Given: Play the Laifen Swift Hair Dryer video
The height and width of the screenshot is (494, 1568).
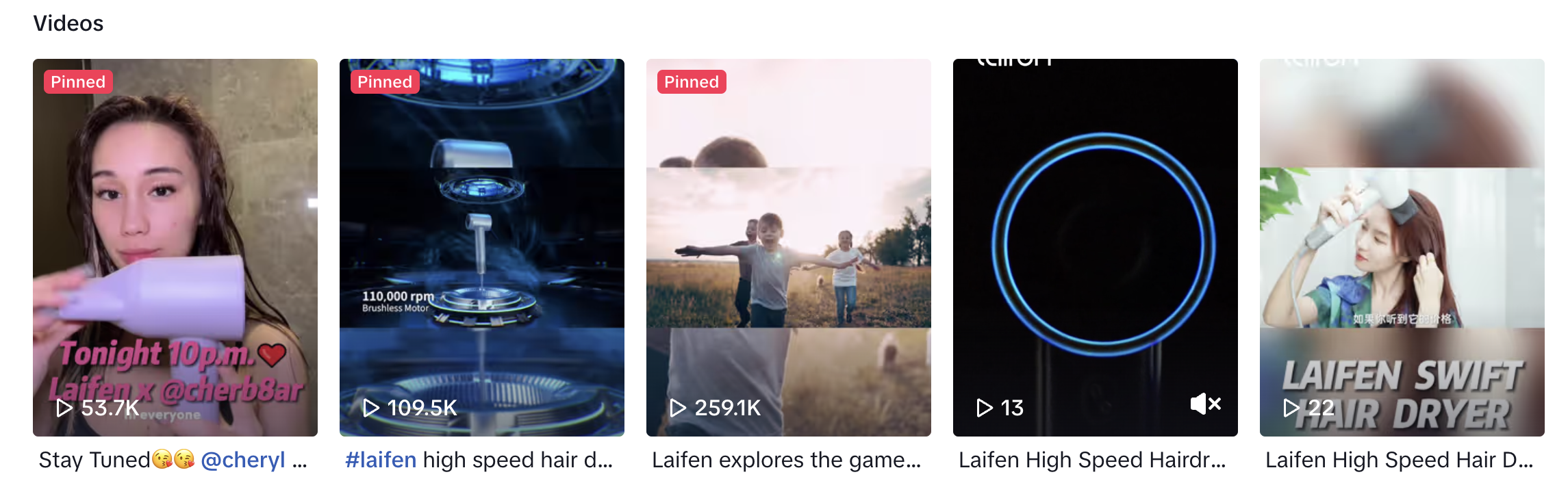Looking at the screenshot, I should click(1402, 246).
